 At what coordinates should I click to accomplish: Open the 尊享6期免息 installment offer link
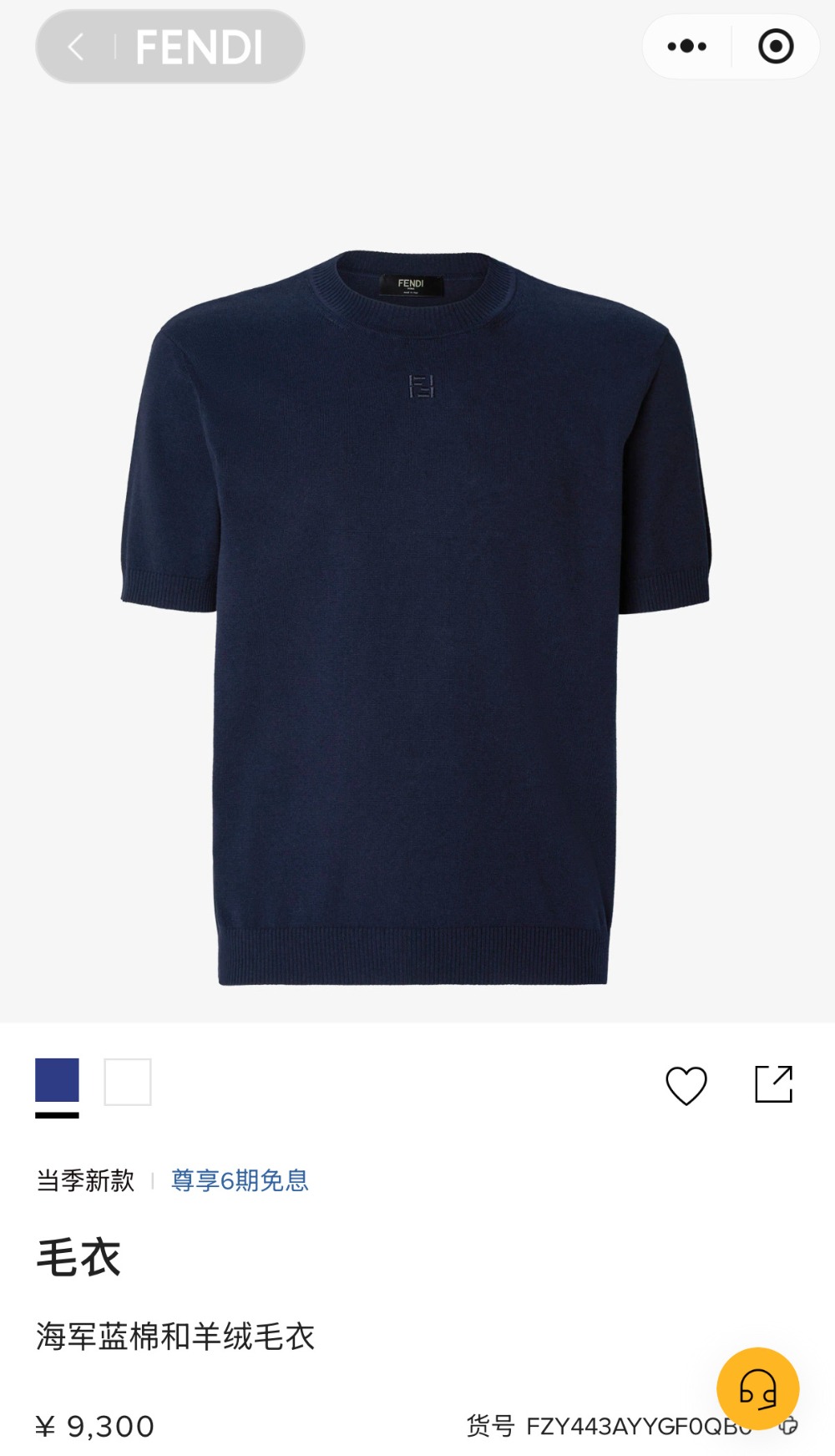240,1180
